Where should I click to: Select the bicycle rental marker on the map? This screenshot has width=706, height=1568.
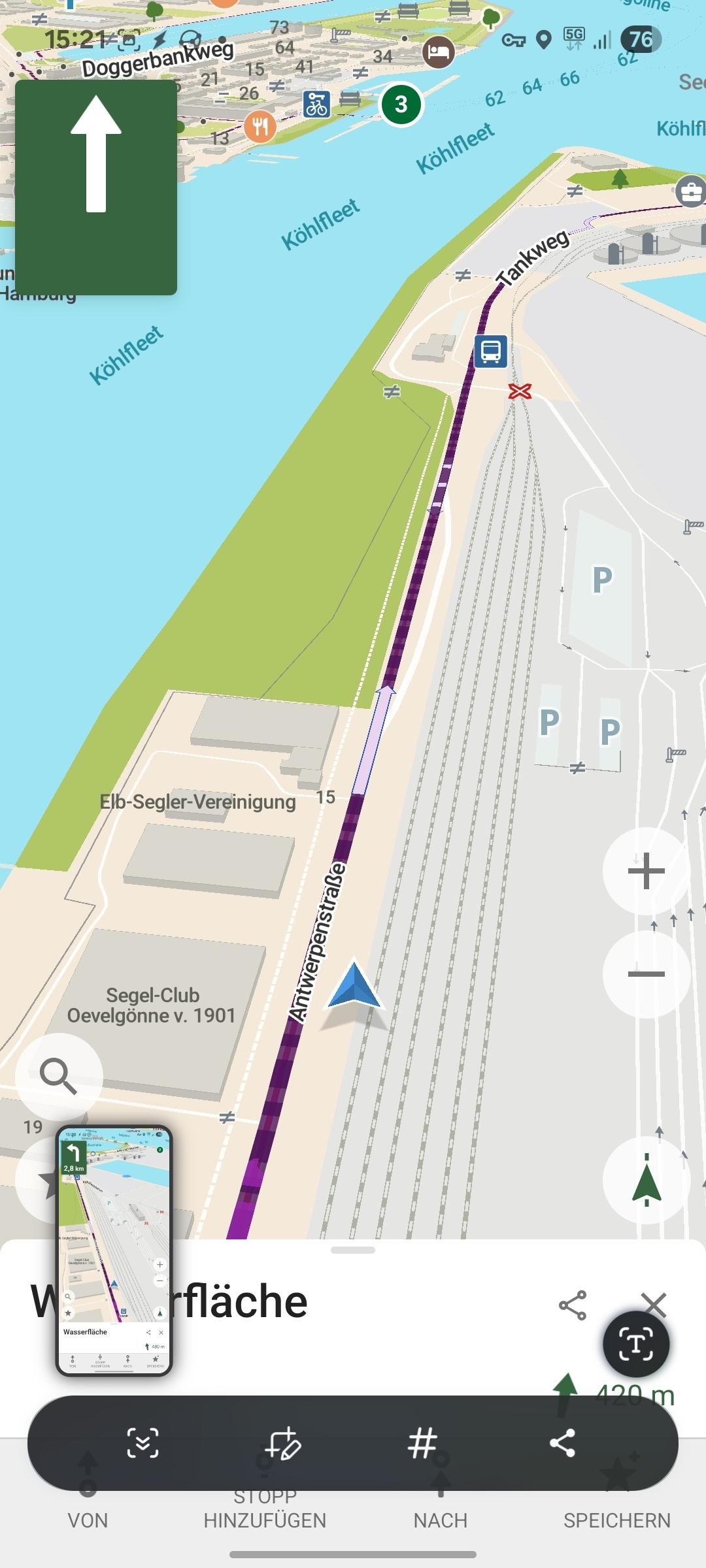pos(316,103)
